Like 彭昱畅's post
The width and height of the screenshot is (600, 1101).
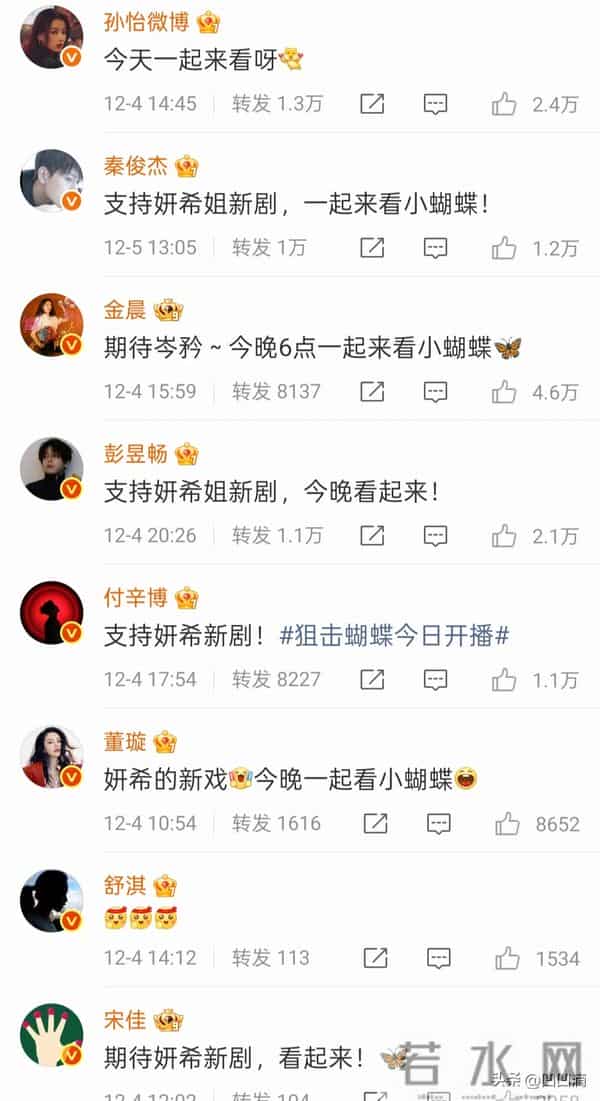[x=504, y=536]
